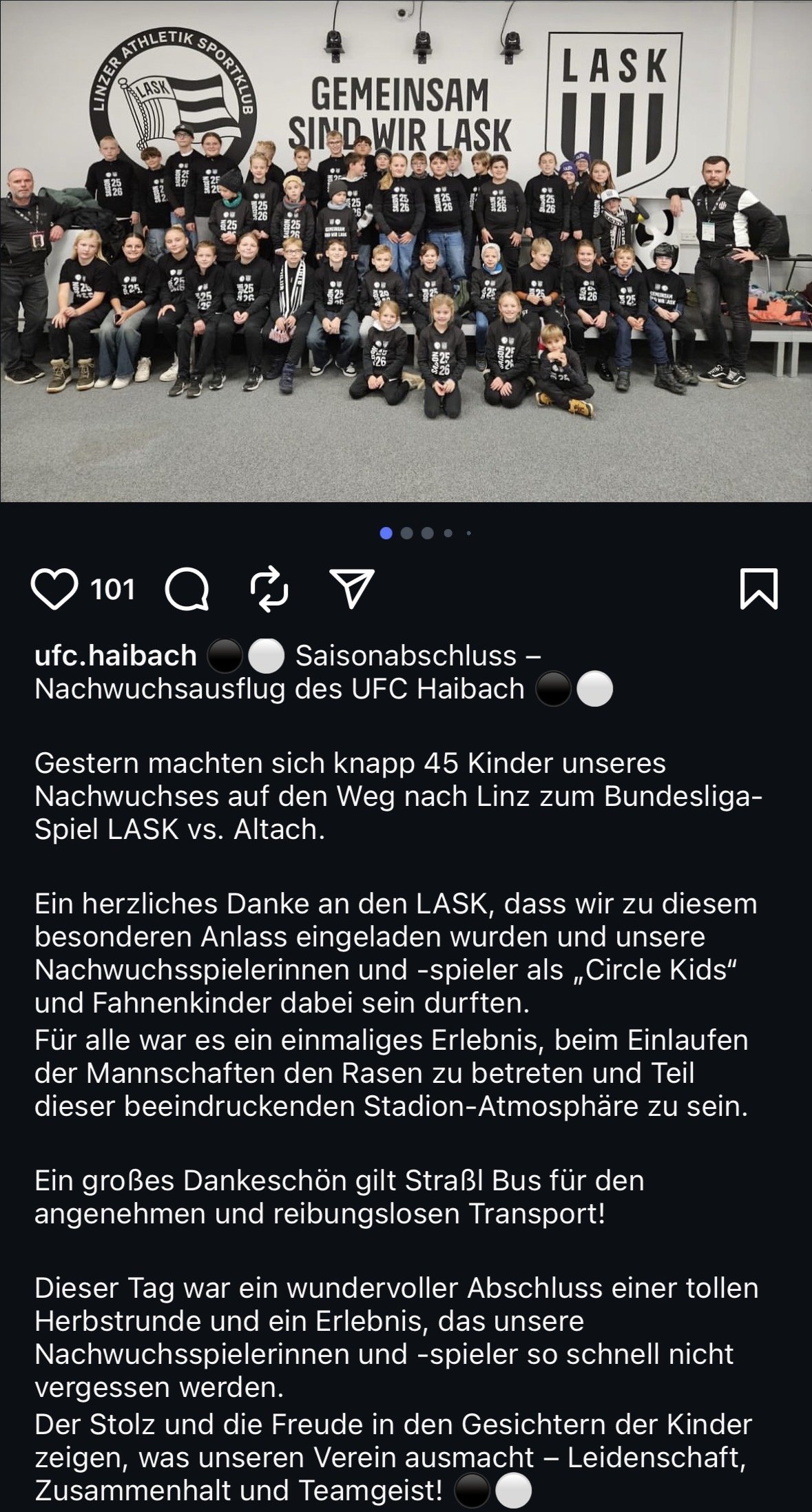
Task: View the 101 likes list
Action: click(x=113, y=590)
